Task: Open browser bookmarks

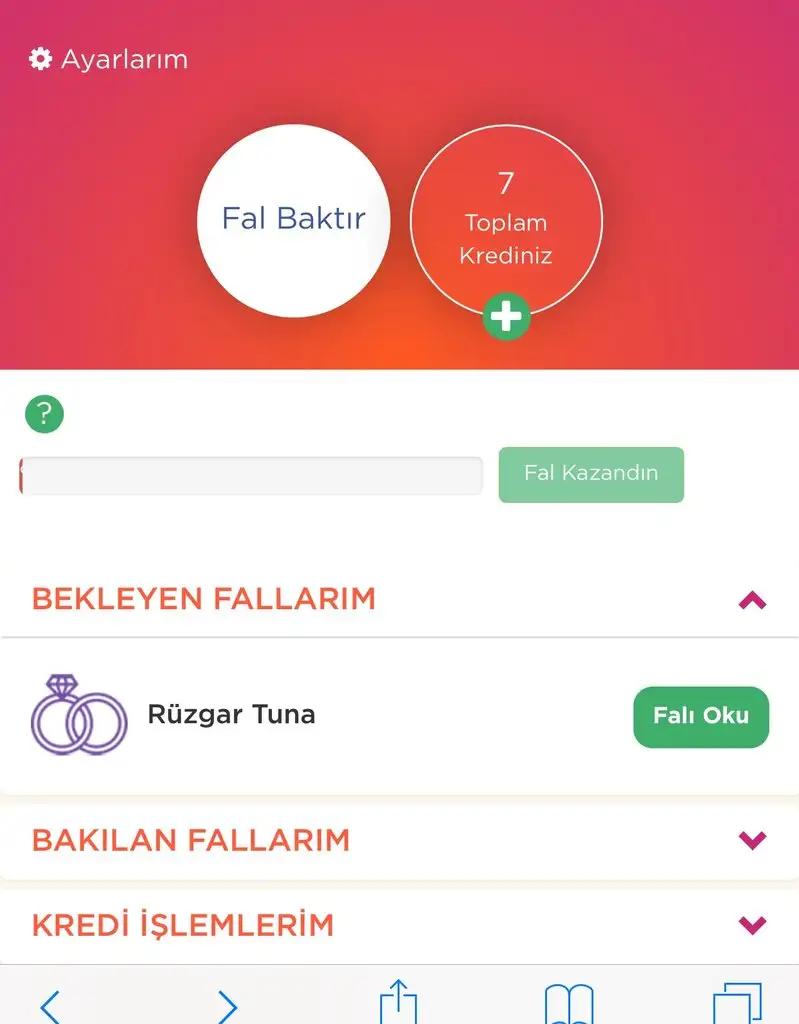Action: click(x=568, y=1004)
